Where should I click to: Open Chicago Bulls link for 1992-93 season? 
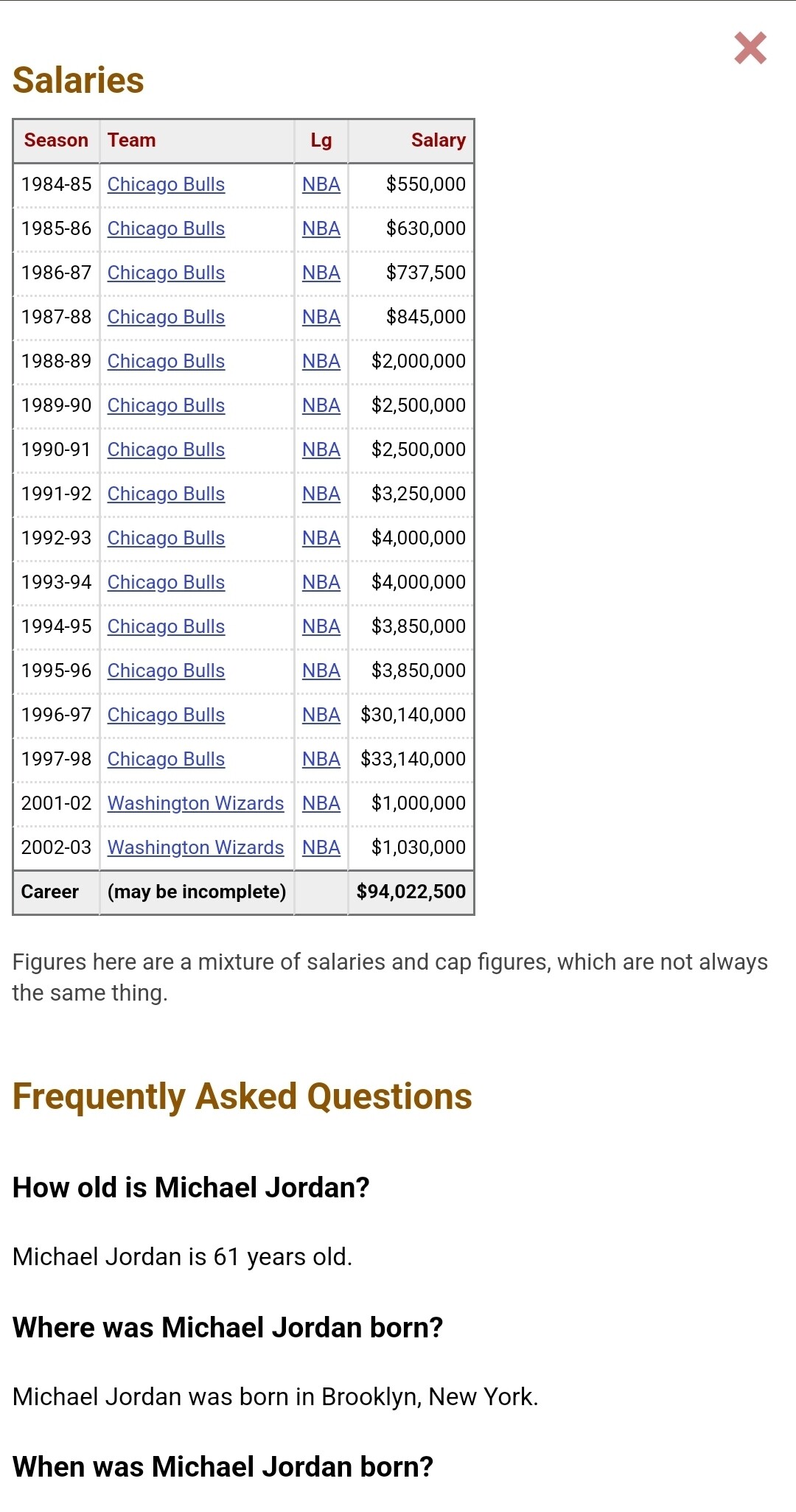[166, 538]
